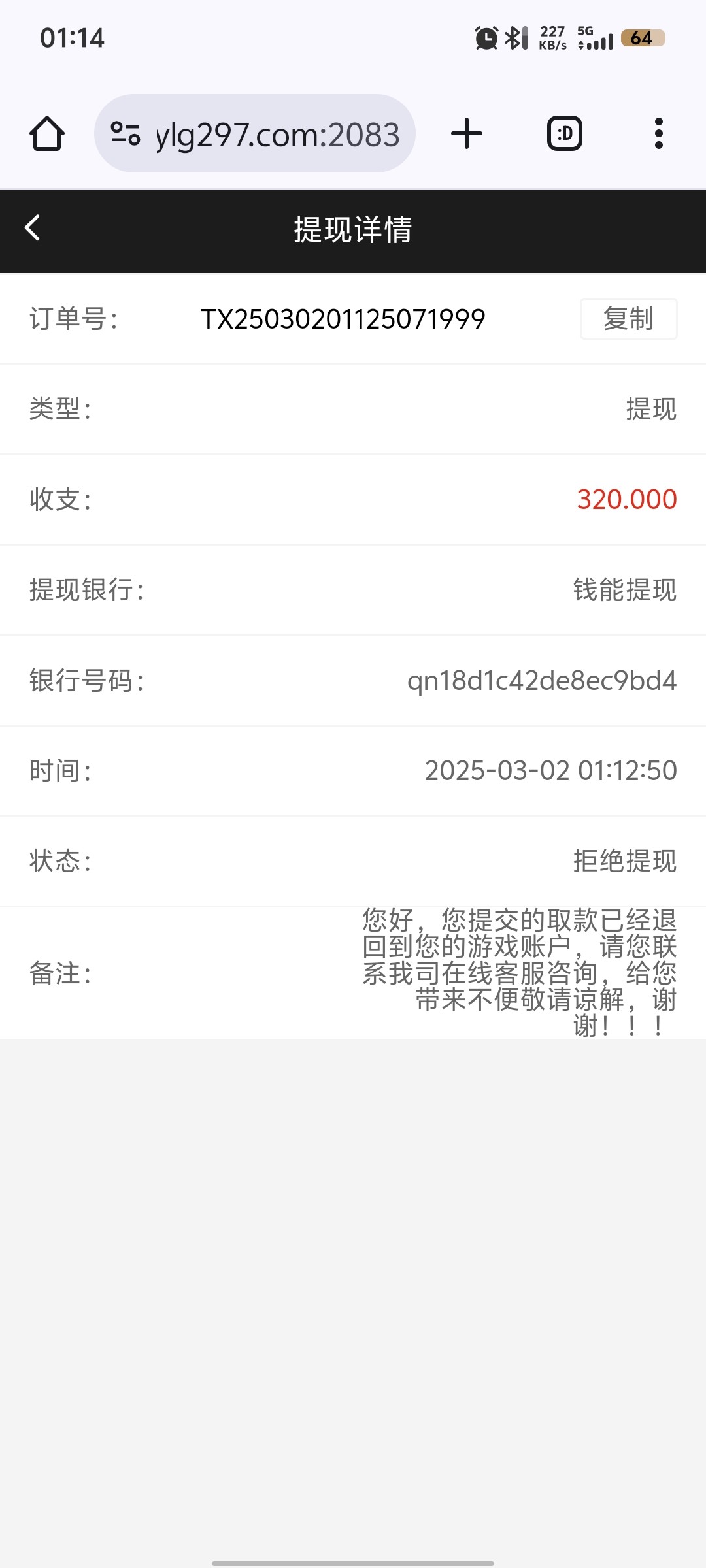The width and height of the screenshot is (706, 1568).
Task: View site info icon in address bar
Action: tap(125, 134)
